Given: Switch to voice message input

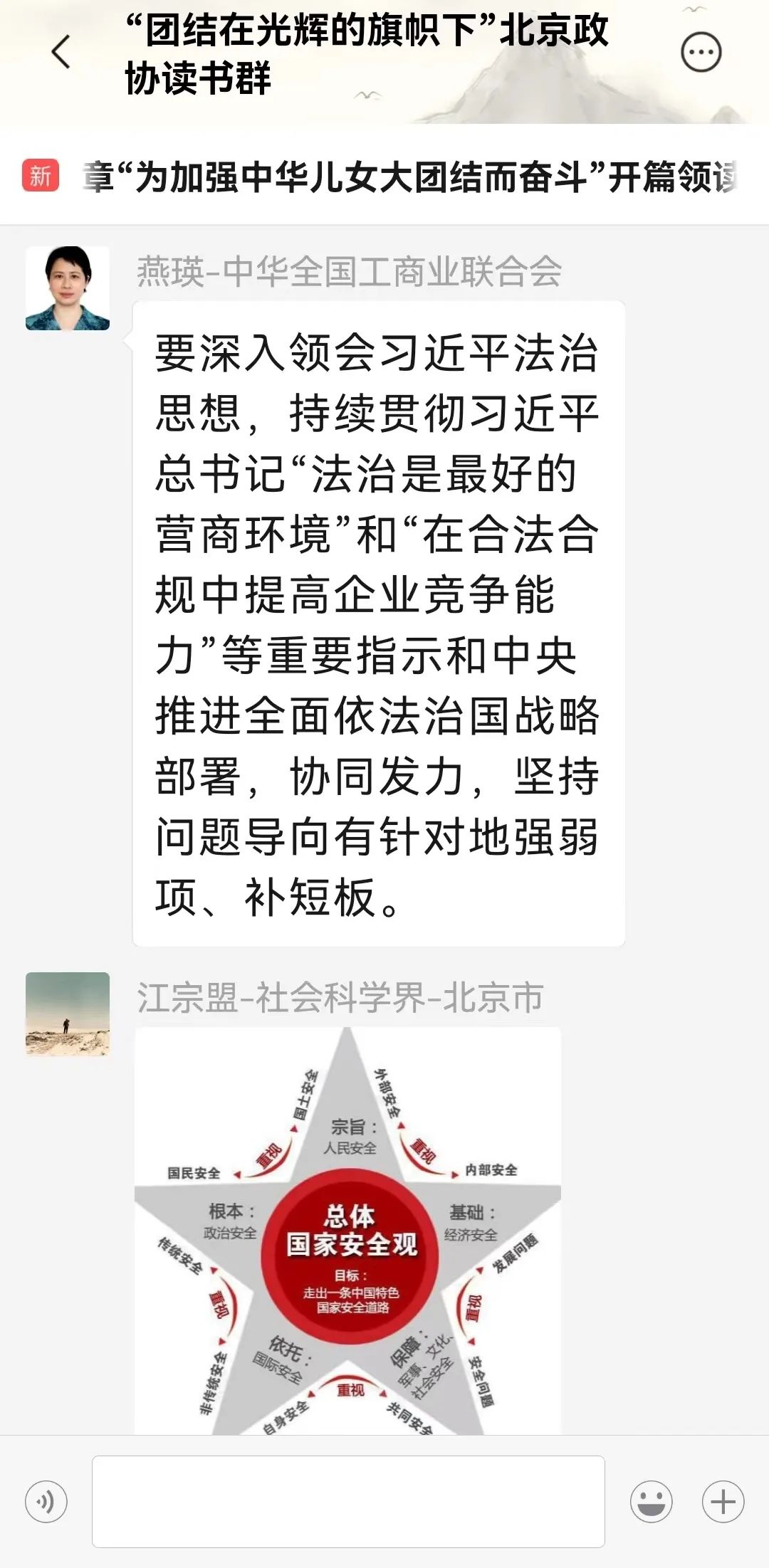Looking at the screenshot, I should [46, 1502].
